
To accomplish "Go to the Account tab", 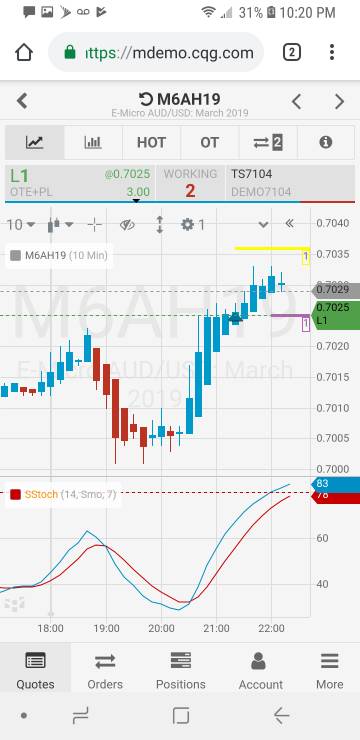I will 260,669.
